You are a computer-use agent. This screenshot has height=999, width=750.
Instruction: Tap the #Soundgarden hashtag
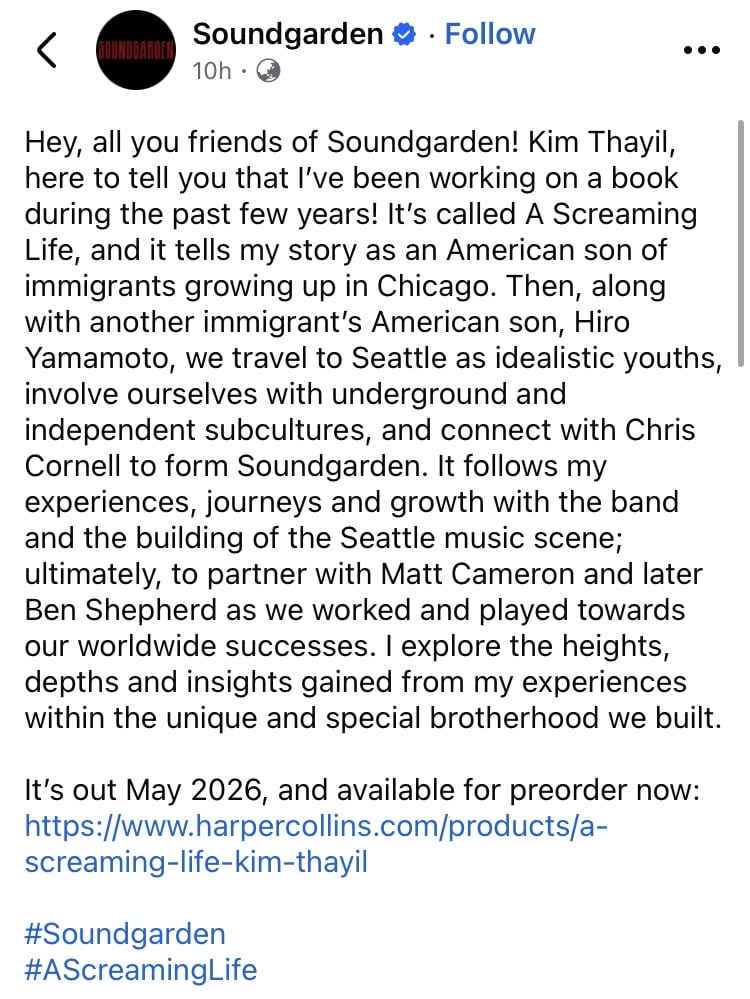pyautogui.click(x=125, y=934)
